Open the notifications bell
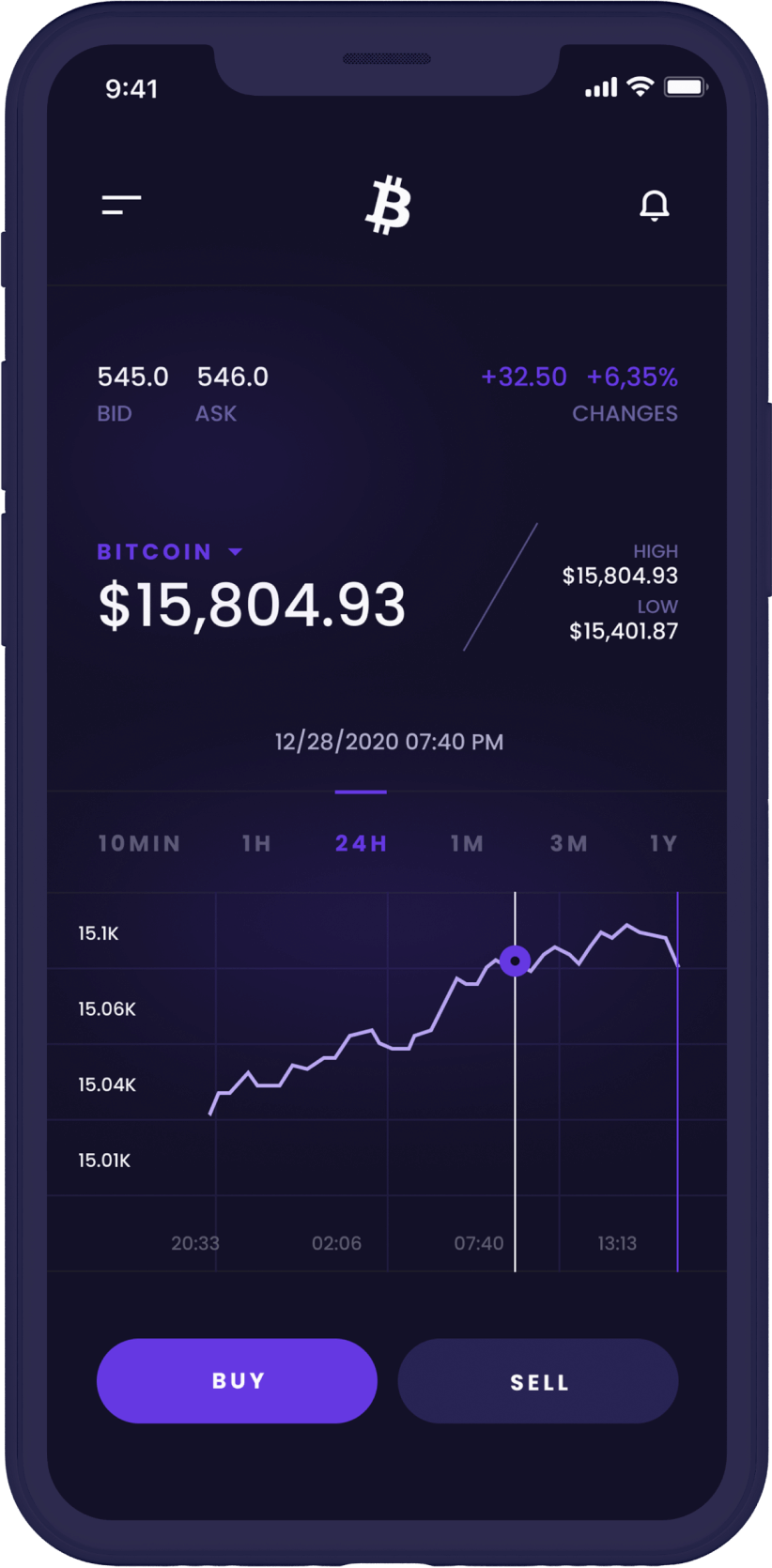The width and height of the screenshot is (772, 1568). click(654, 205)
